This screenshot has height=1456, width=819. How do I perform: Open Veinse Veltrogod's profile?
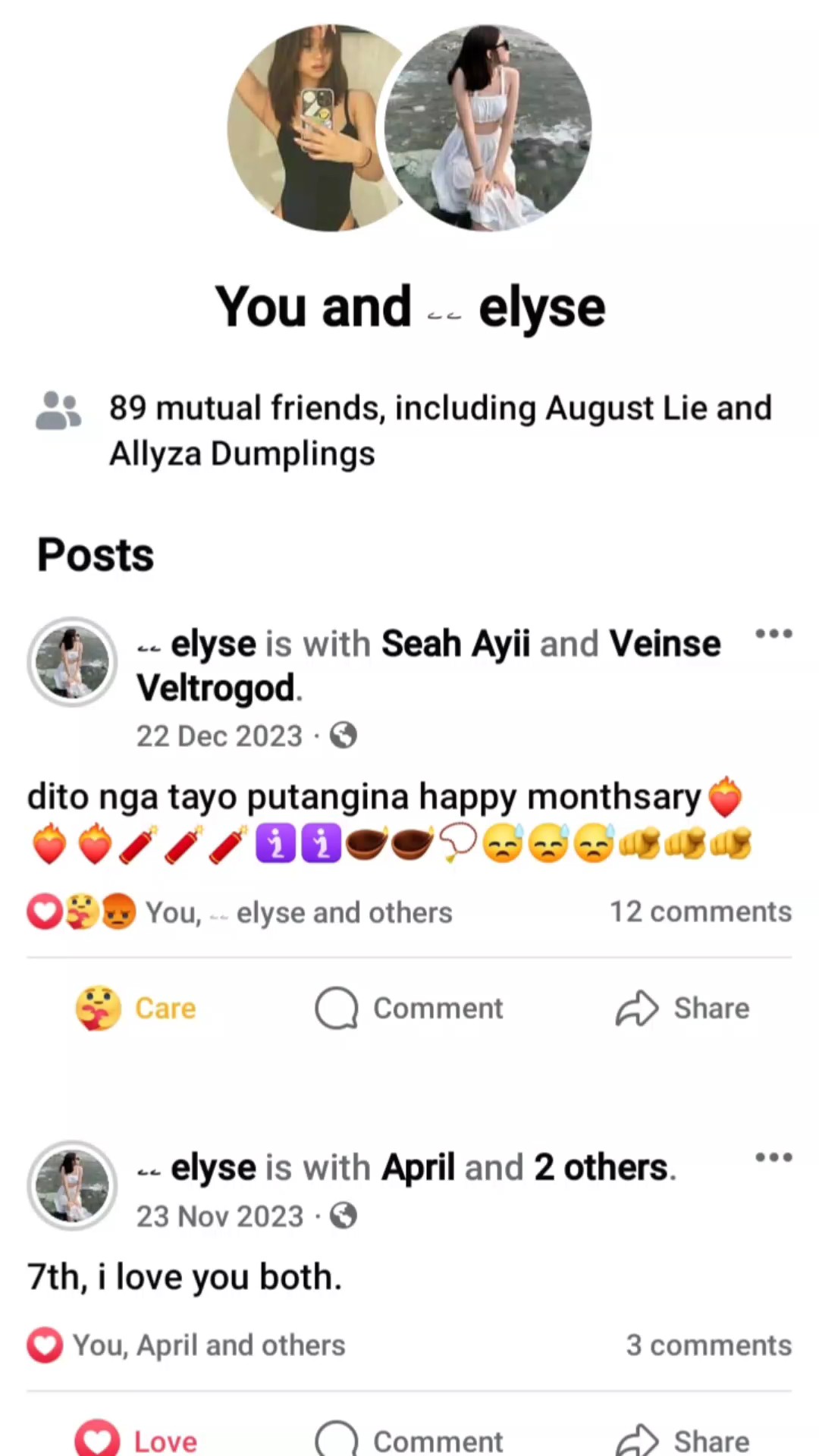428,666
